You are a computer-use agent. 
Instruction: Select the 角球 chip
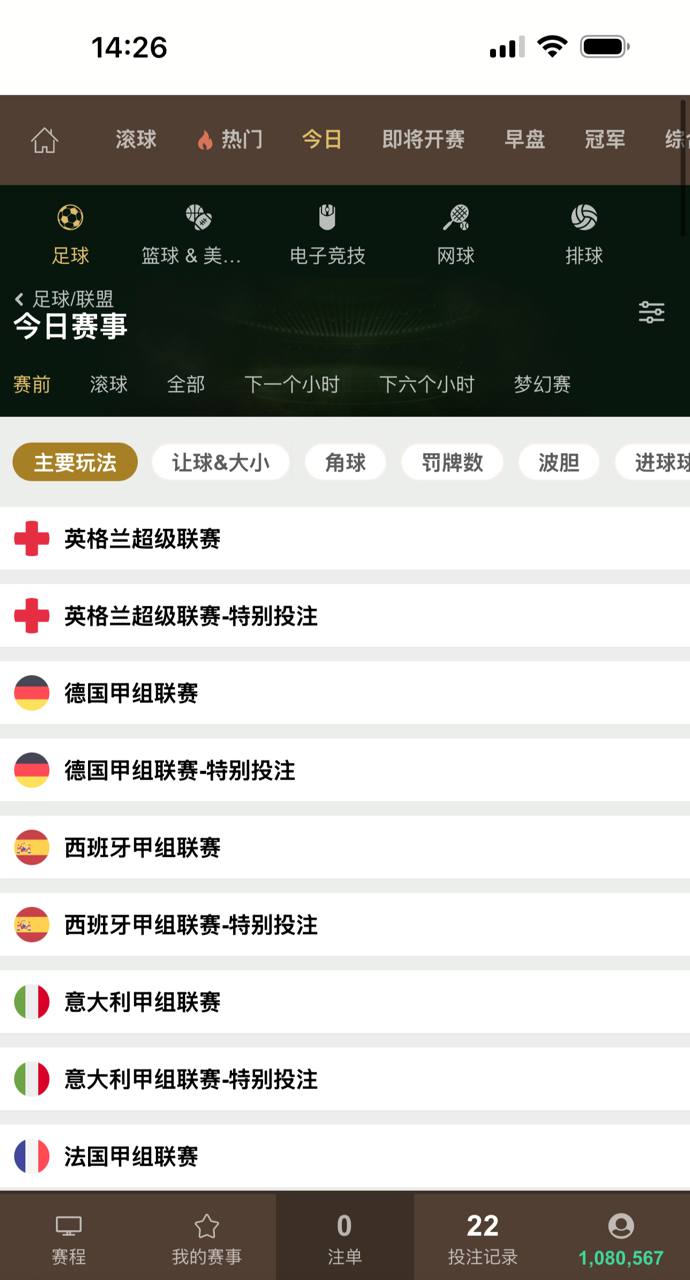coord(345,462)
